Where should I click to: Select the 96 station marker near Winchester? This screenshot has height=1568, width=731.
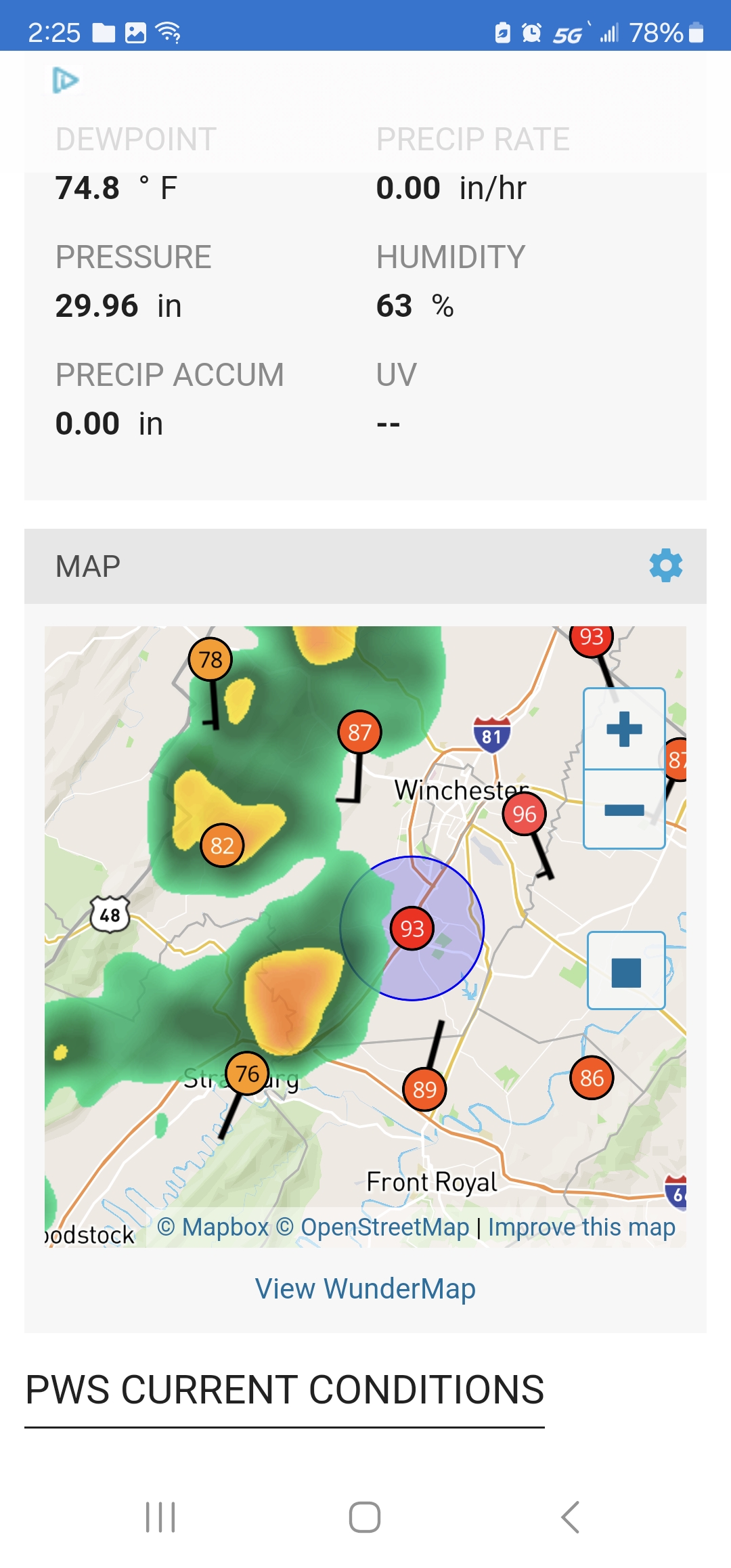coord(525,814)
